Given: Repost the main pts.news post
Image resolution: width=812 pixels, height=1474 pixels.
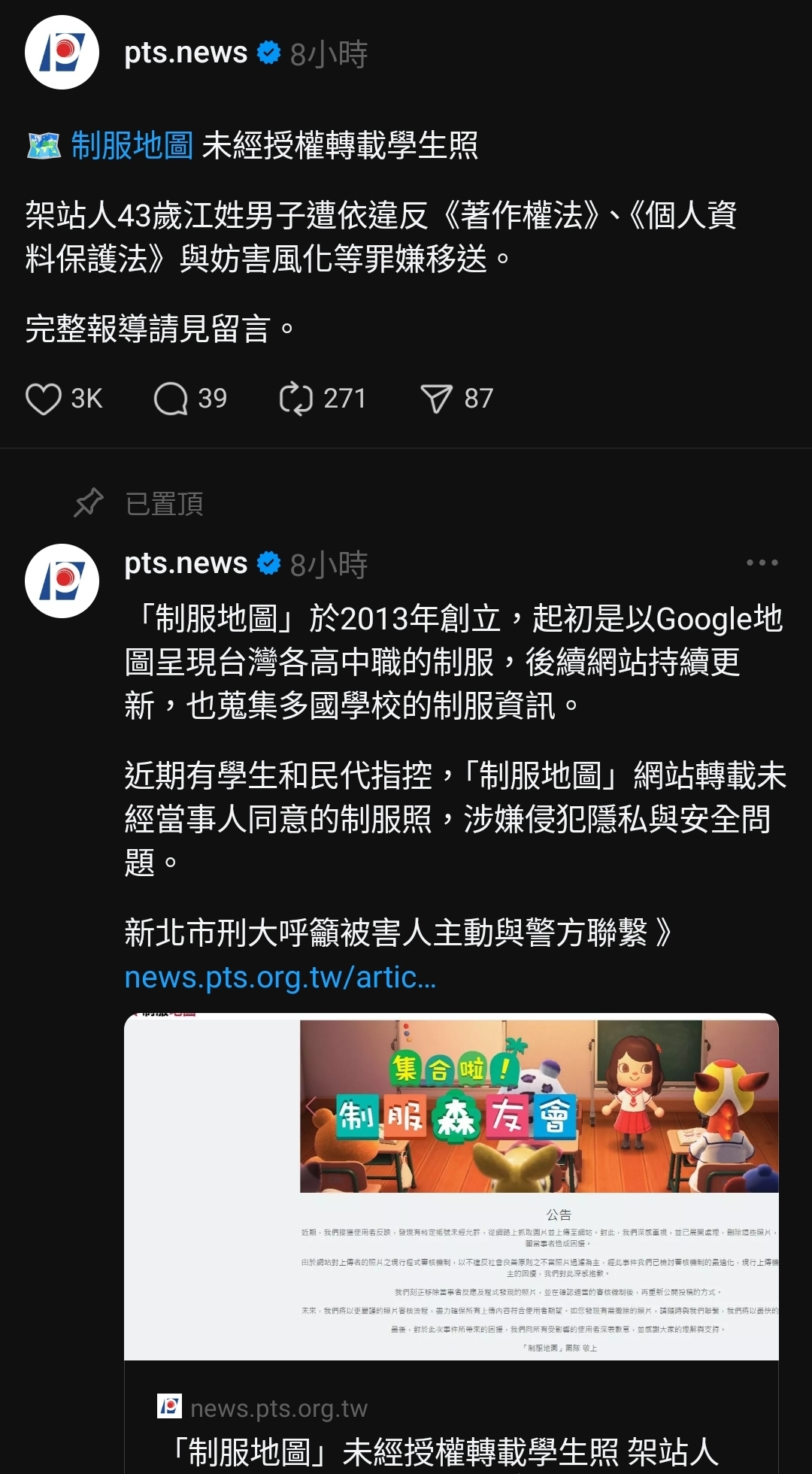Looking at the screenshot, I should [x=296, y=399].
